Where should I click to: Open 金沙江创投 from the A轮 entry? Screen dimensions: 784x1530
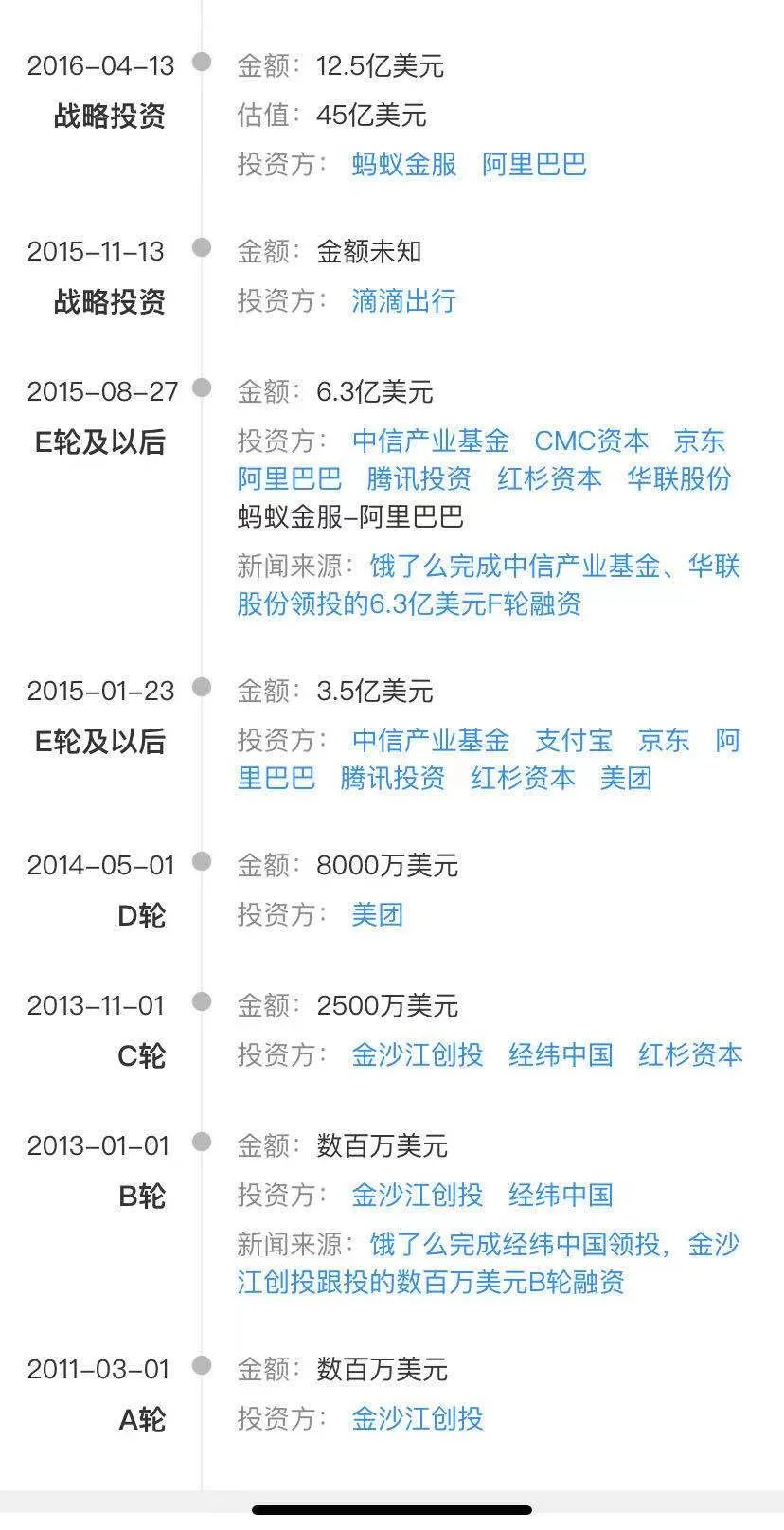[x=418, y=1418]
